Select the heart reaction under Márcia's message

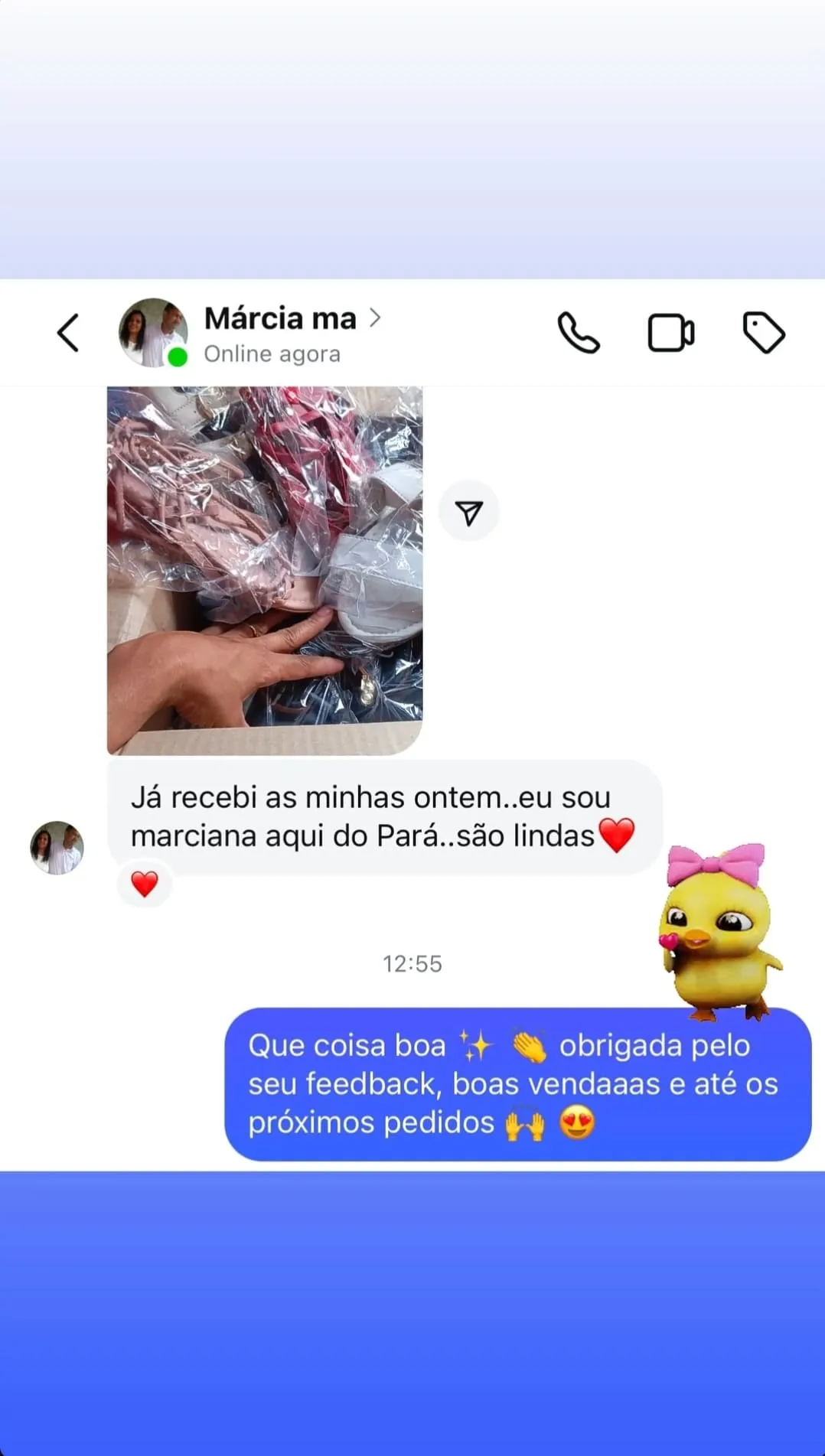tap(144, 884)
